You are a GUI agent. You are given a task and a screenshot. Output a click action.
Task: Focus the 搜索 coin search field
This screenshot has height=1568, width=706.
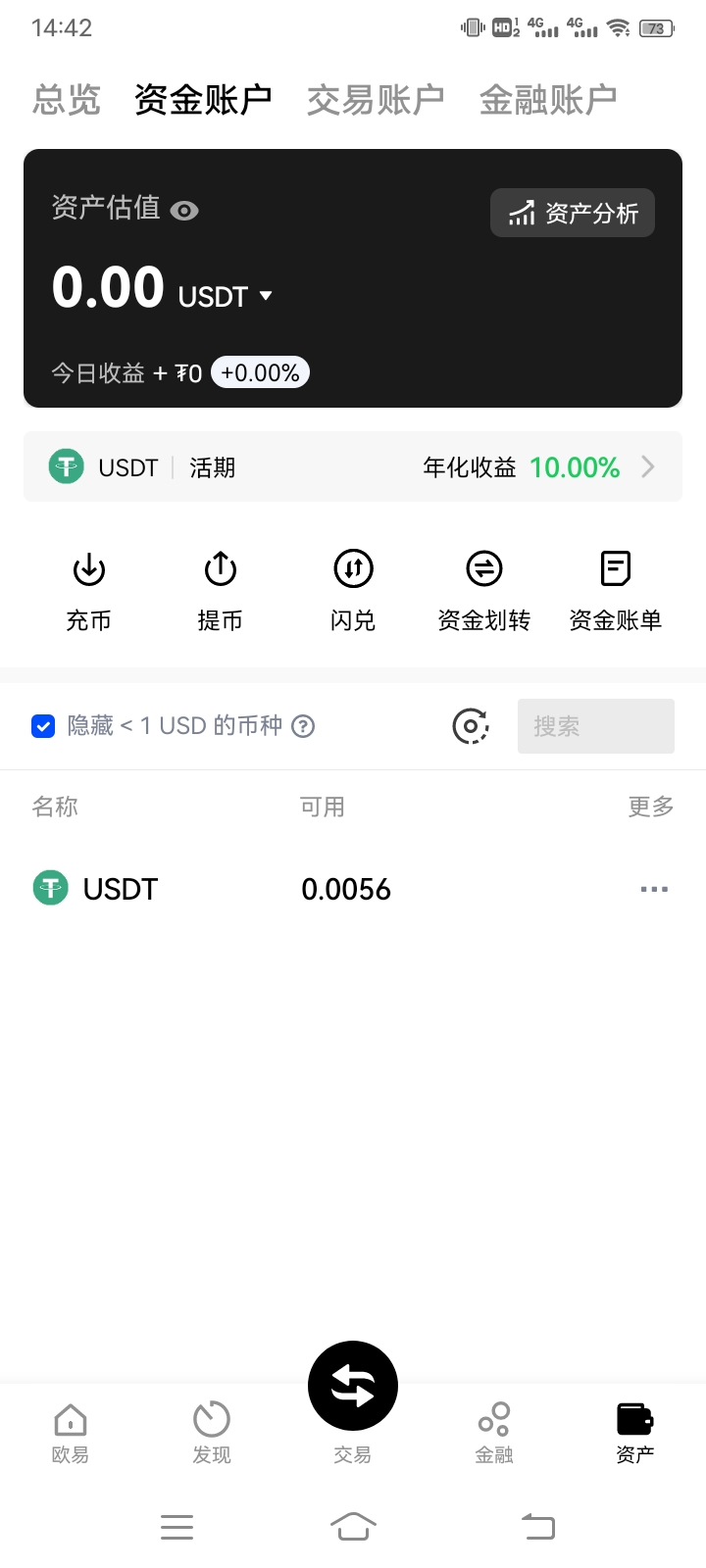595,726
